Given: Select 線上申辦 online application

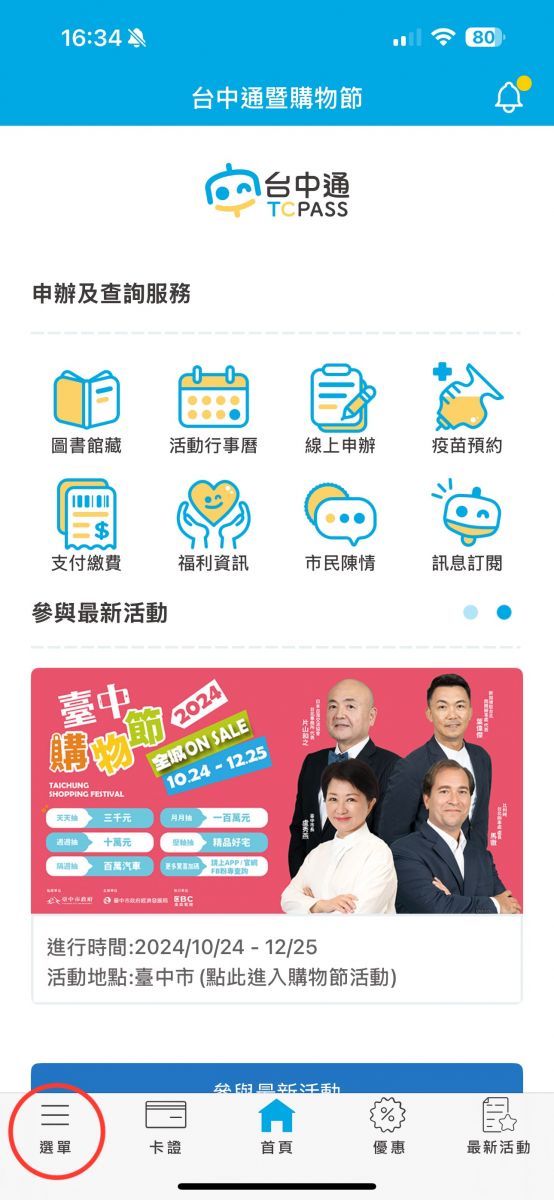Looking at the screenshot, I should coord(340,412).
